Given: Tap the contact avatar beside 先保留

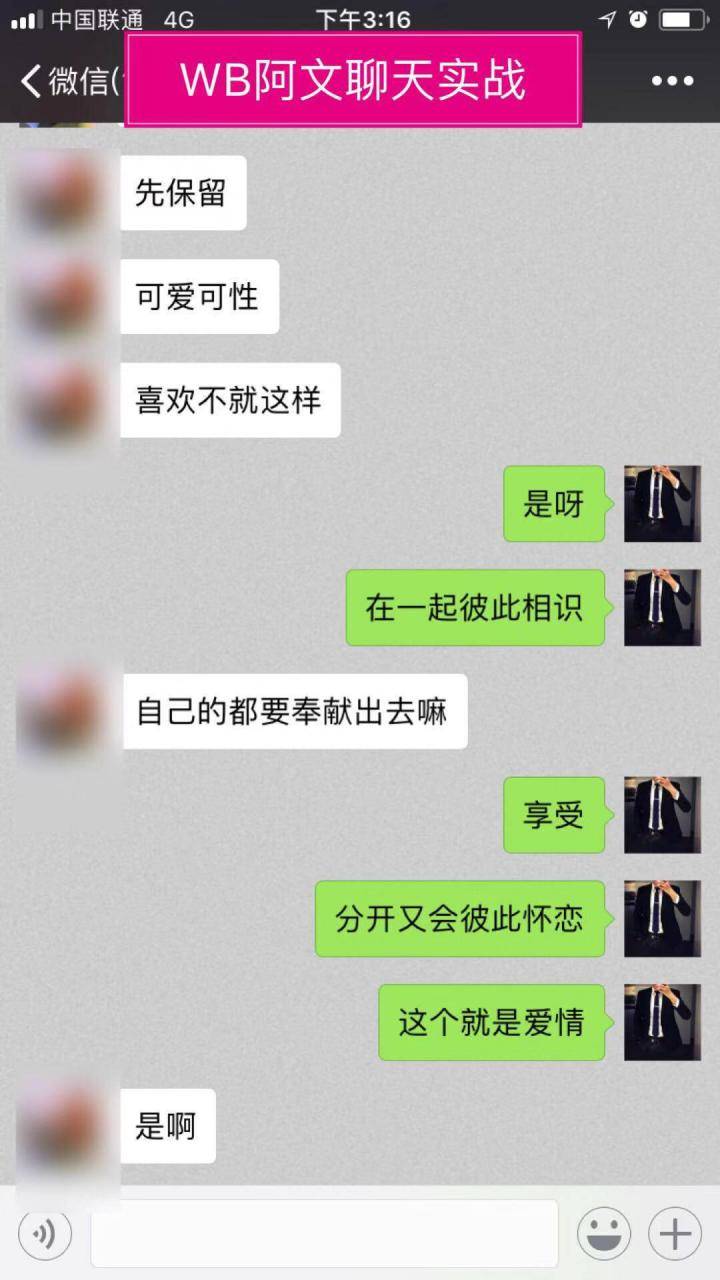Looking at the screenshot, I should (x=57, y=193).
